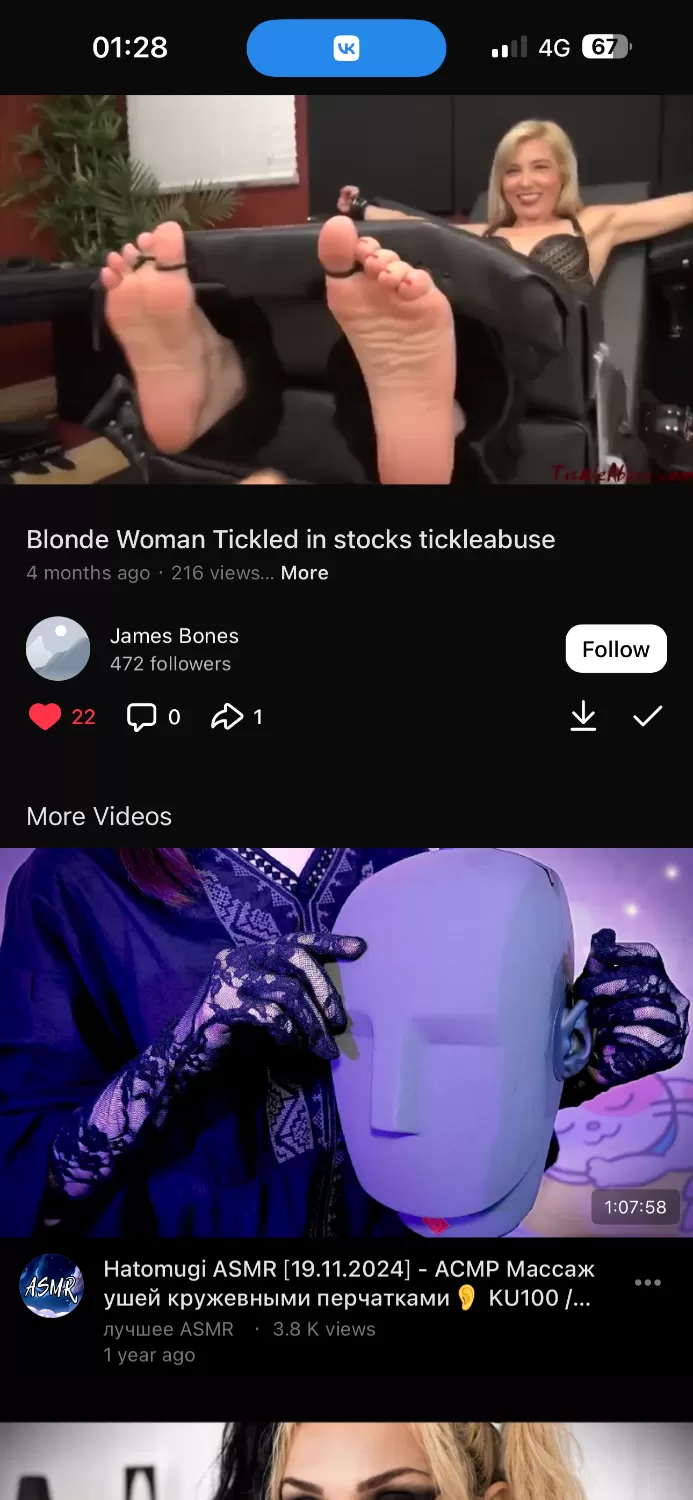Expand the description via More
The width and height of the screenshot is (693, 1500).
[x=305, y=573]
